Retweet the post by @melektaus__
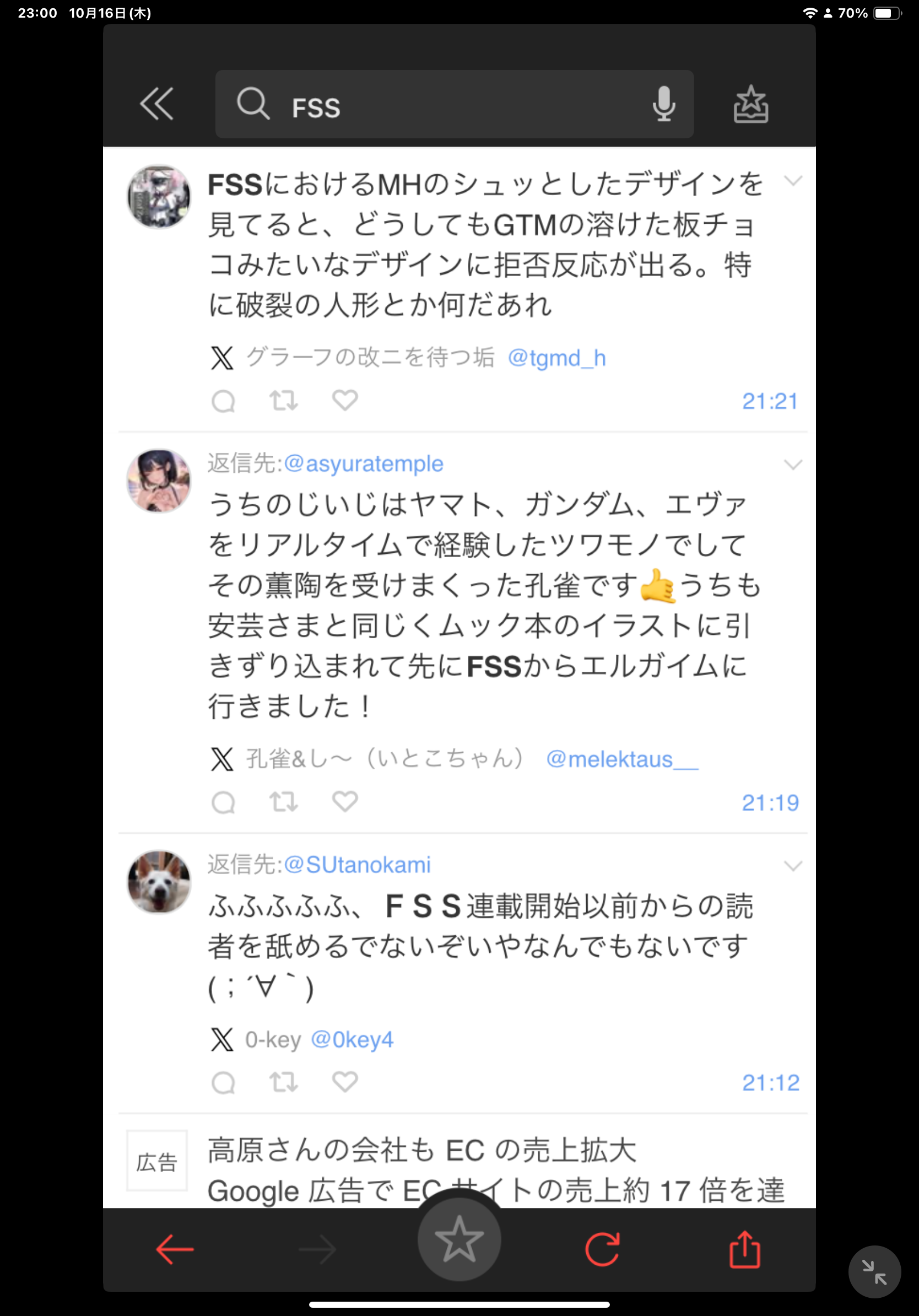 pos(284,801)
